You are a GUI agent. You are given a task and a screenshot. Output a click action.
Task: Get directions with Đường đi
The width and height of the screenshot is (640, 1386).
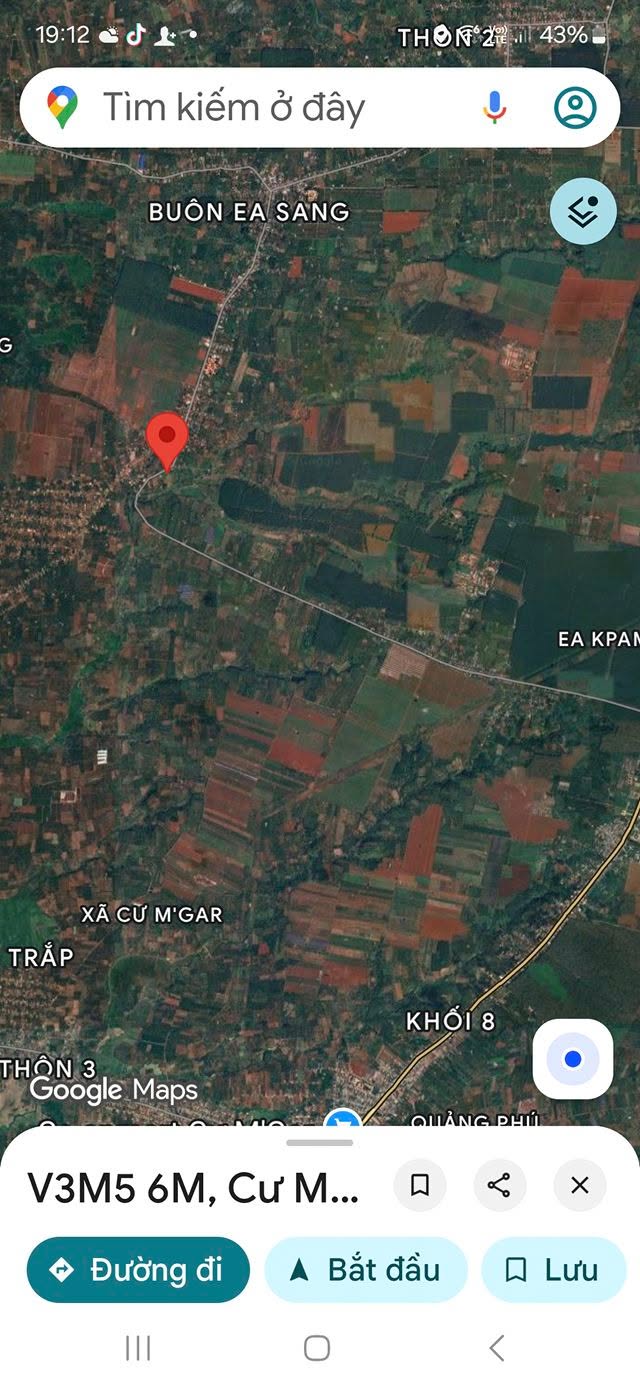click(138, 1270)
